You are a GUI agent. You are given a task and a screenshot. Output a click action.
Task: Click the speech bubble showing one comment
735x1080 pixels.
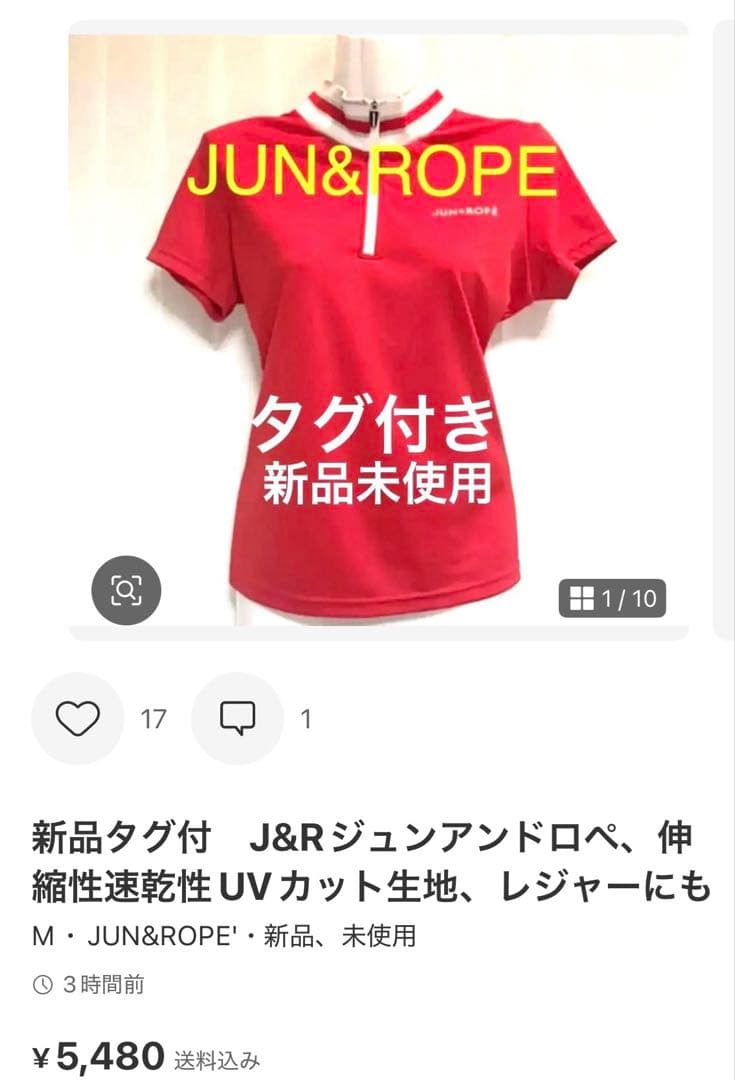coord(236,717)
